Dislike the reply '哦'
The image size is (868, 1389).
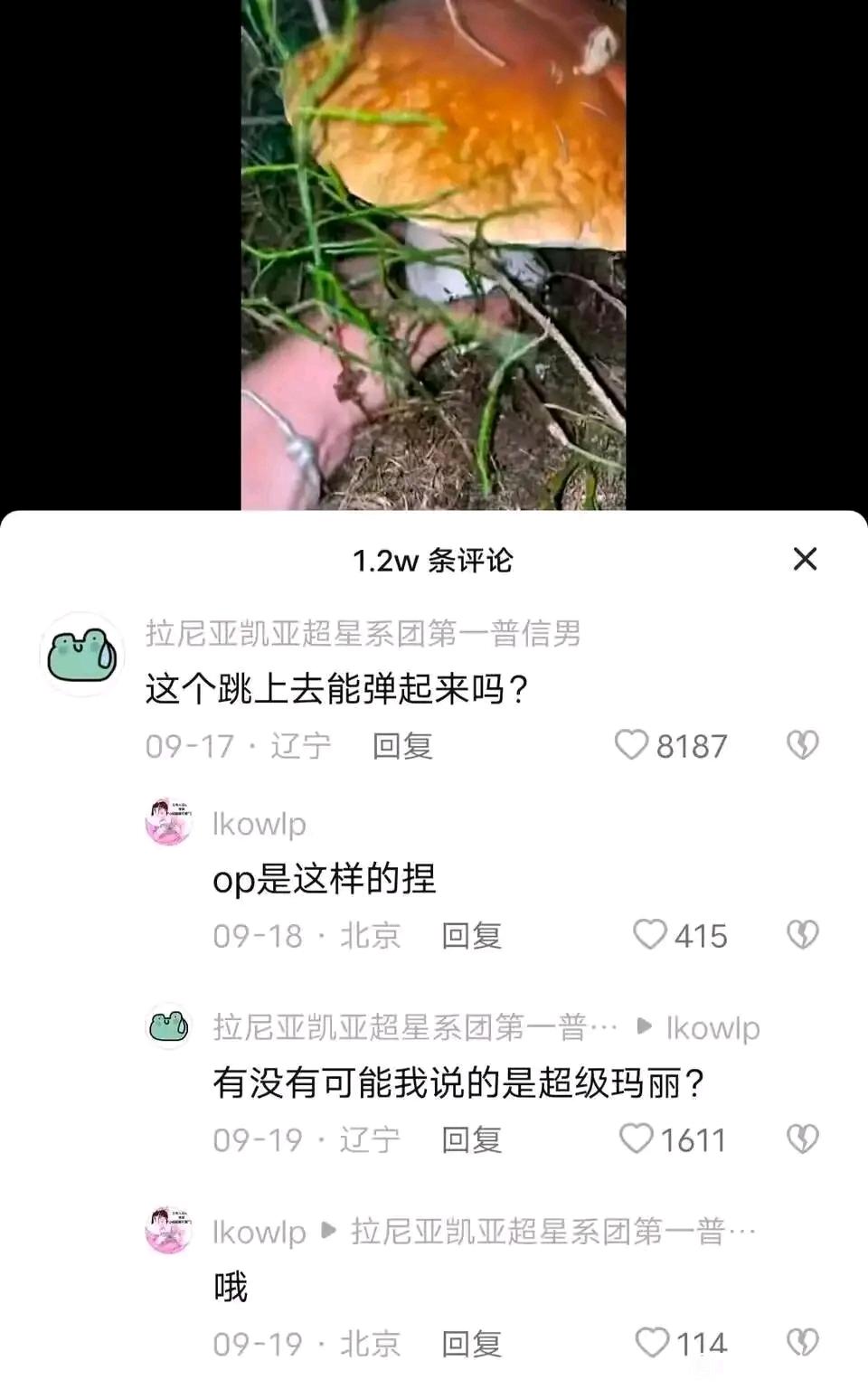click(802, 1343)
